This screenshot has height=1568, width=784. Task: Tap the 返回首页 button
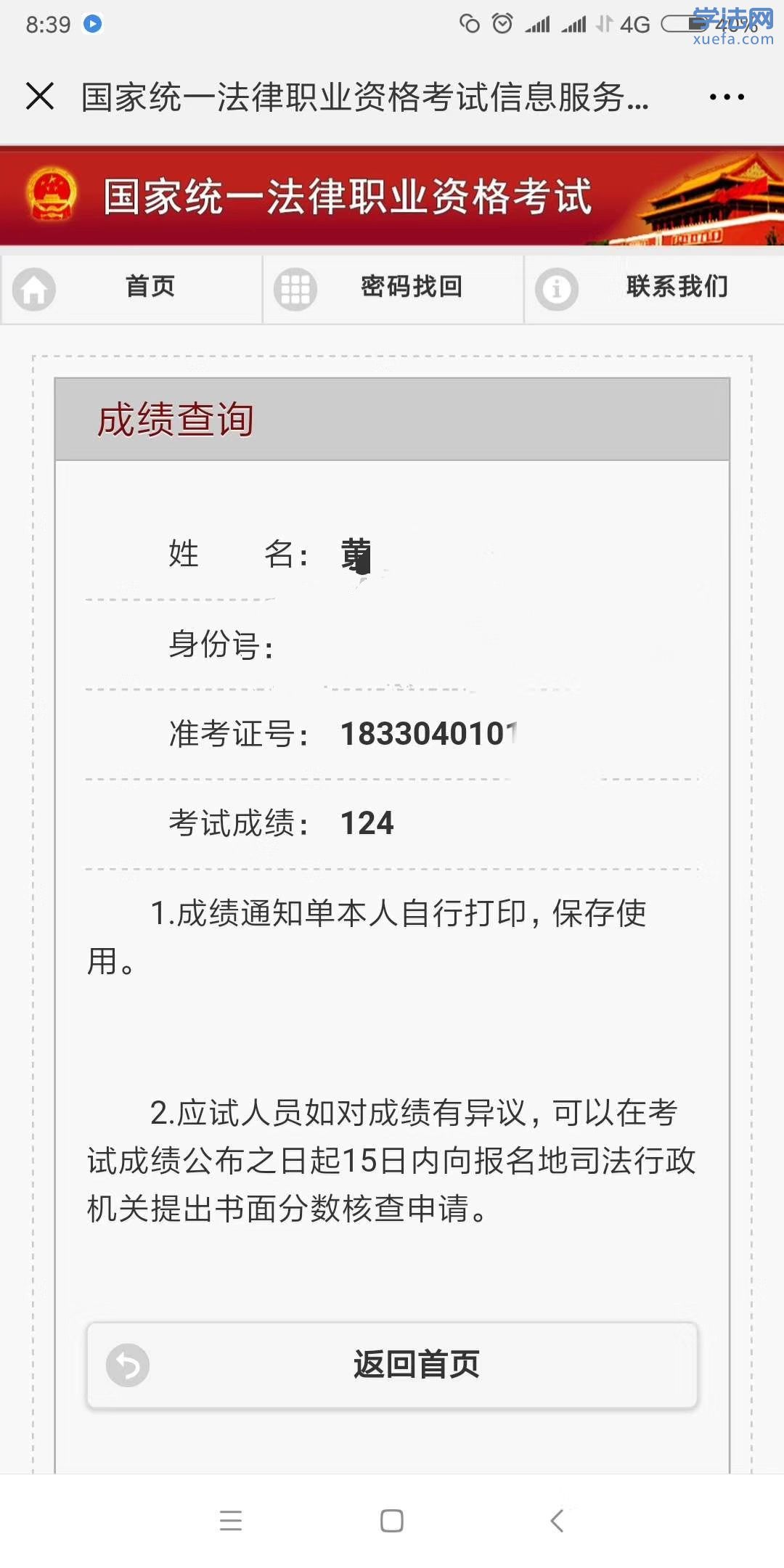coord(416,1365)
